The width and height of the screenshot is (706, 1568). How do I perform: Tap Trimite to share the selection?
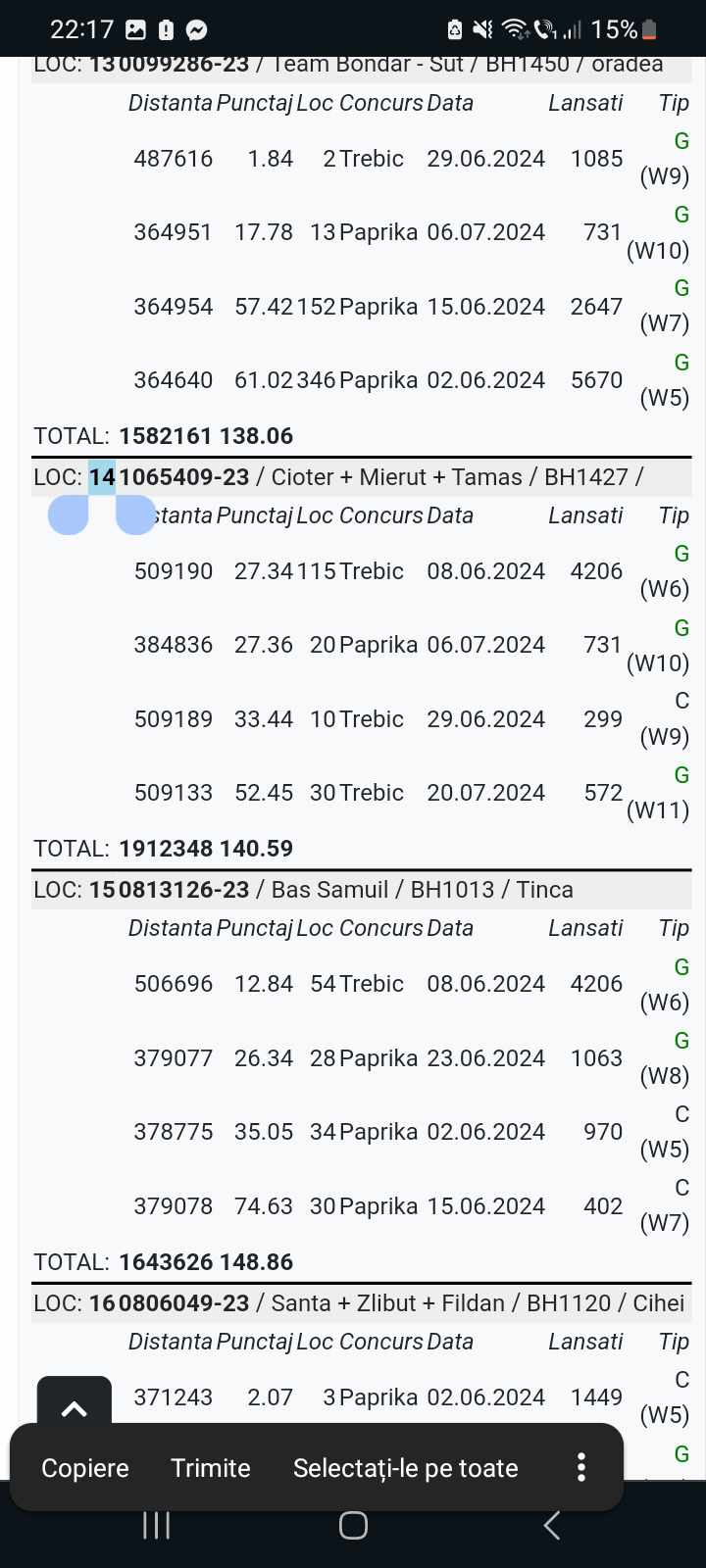tap(211, 1468)
